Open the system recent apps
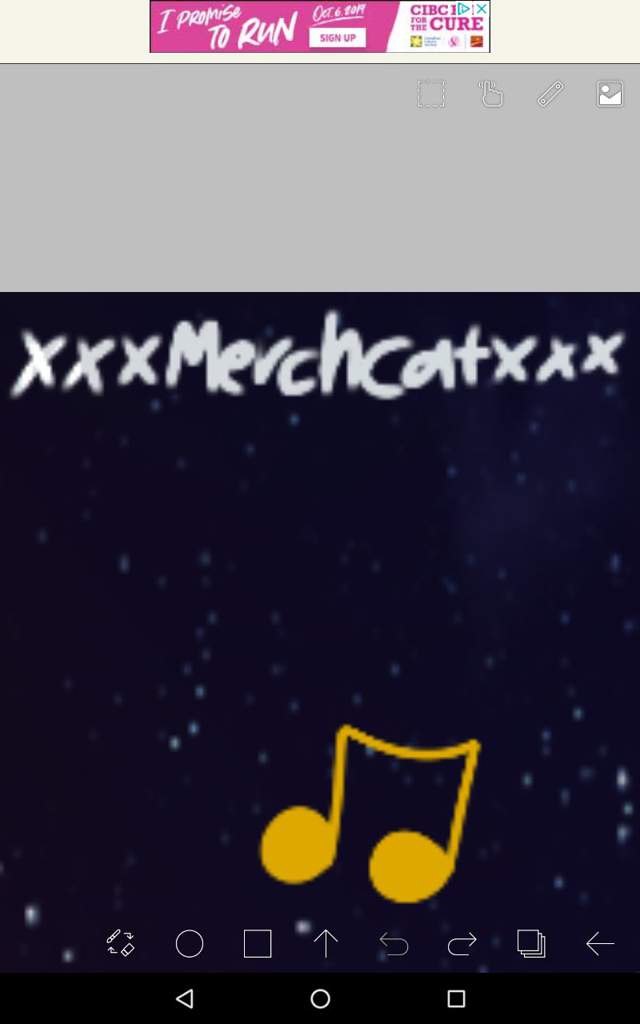Screen dimensions: 640x1024 click(x=456, y=998)
